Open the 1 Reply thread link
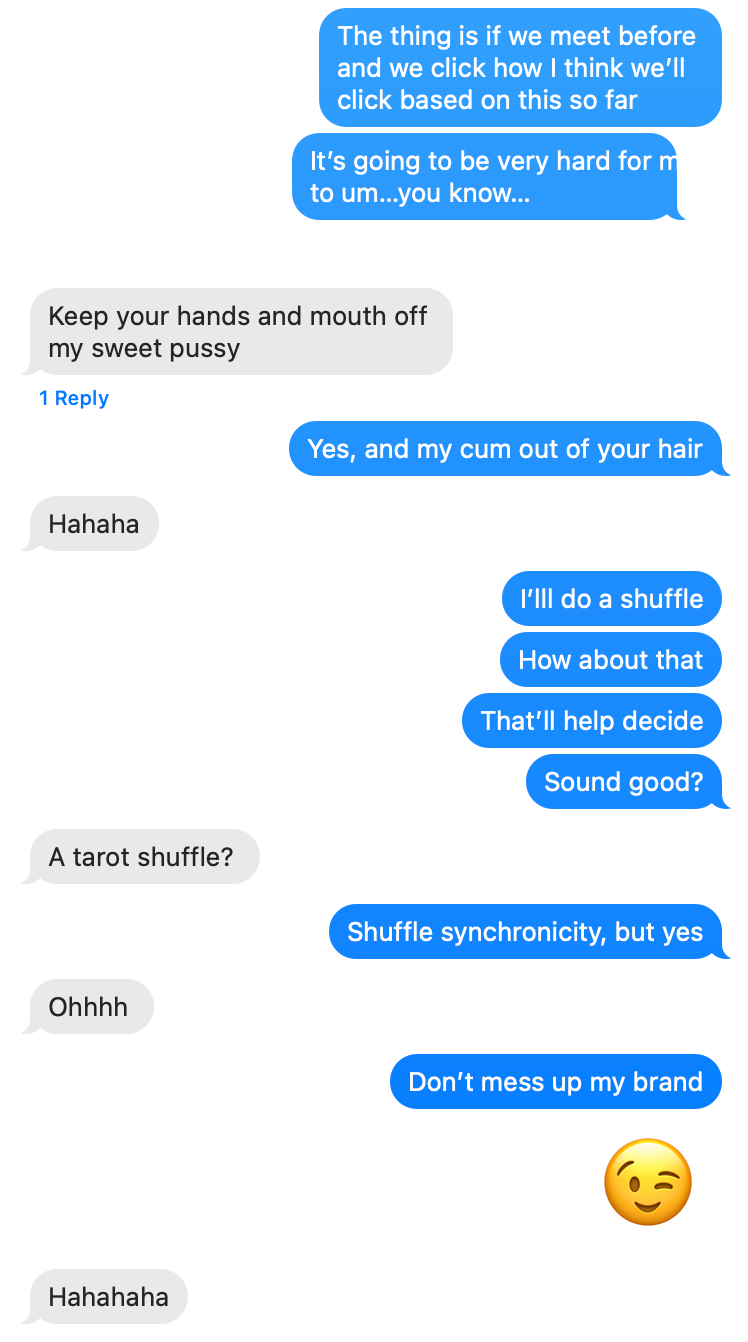The width and height of the screenshot is (748, 1342). pyautogui.click(x=73, y=398)
